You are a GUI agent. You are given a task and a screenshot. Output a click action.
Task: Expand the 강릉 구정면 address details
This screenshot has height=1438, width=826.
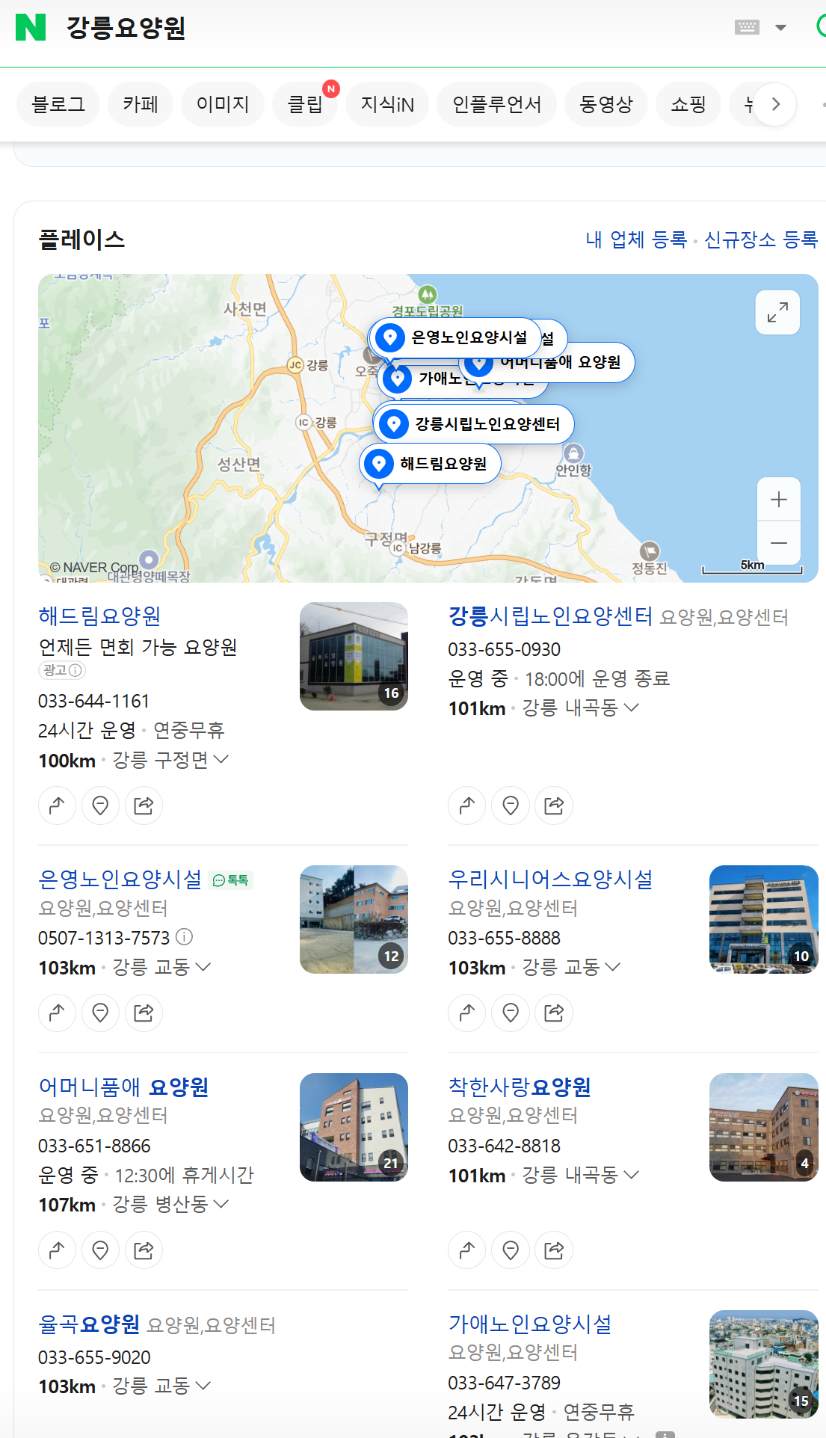171,760
